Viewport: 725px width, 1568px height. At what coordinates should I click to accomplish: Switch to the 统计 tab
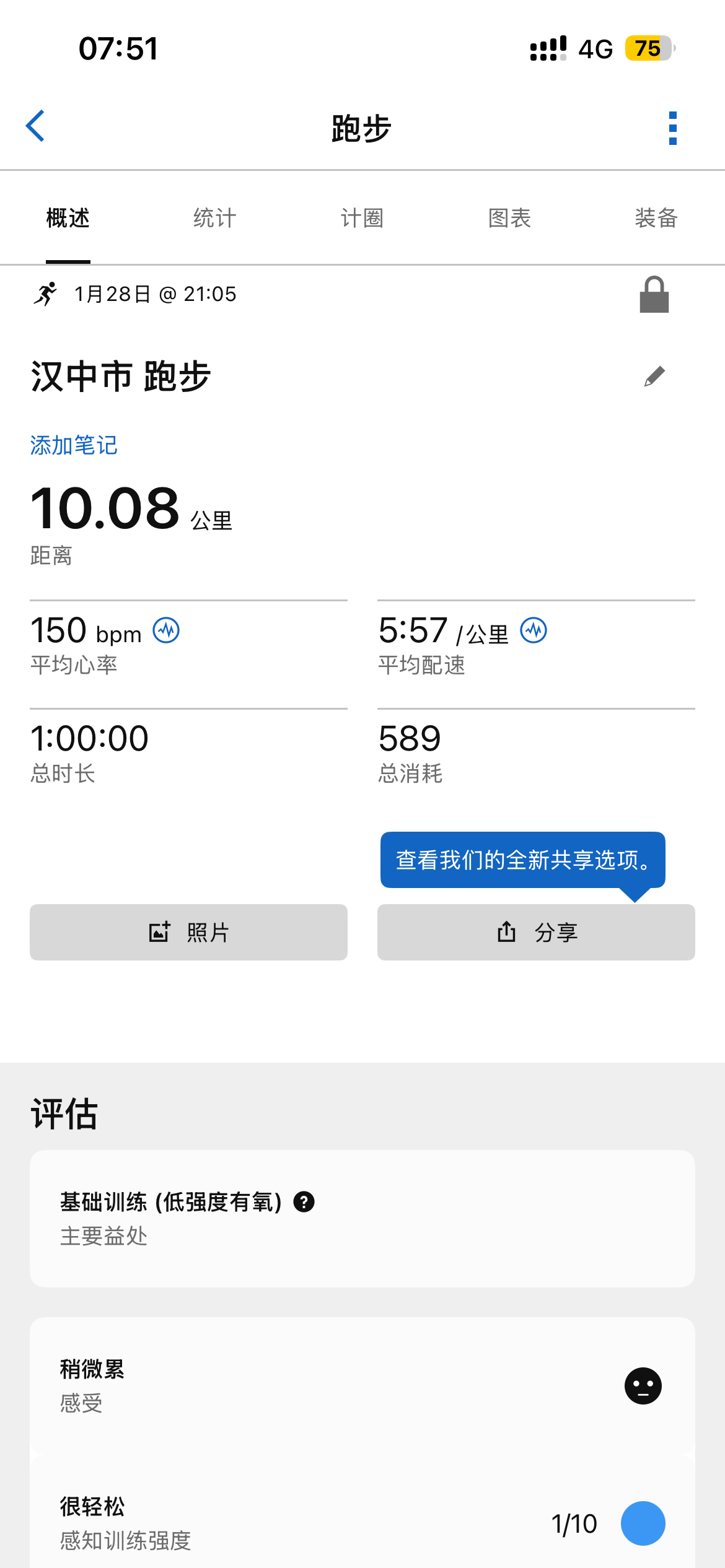(x=214, y=218)
